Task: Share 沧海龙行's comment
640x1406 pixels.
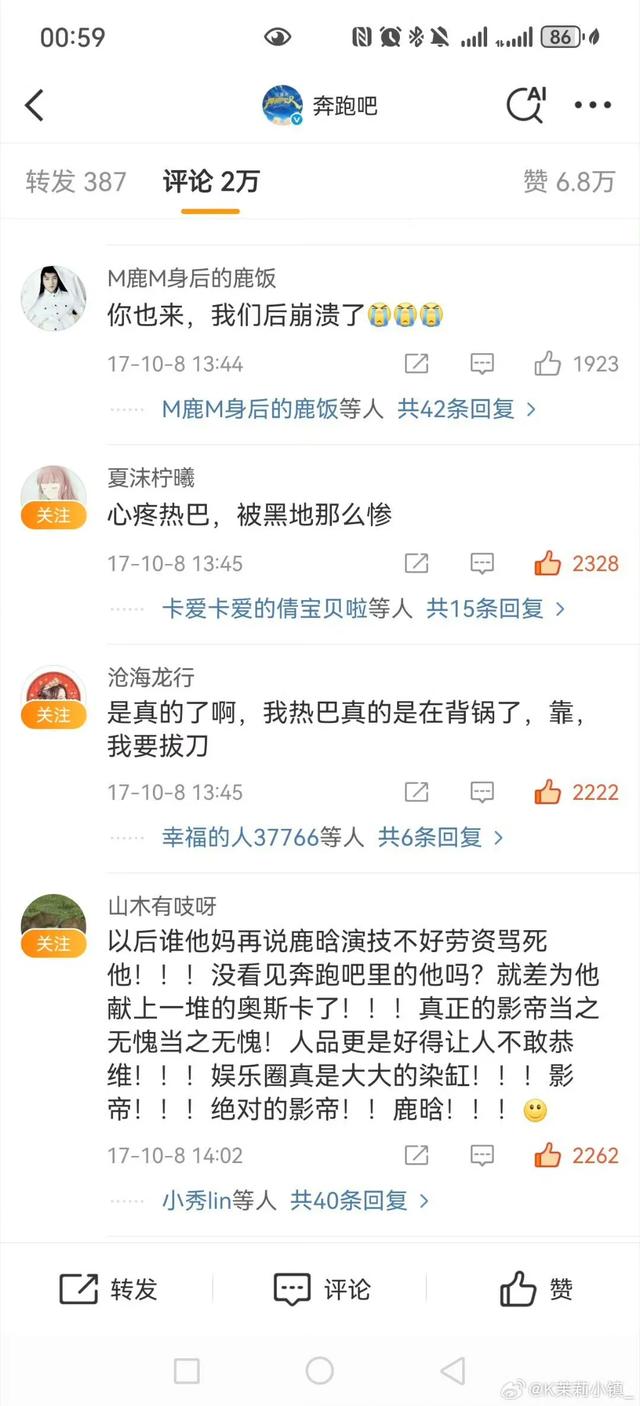Action: tap(416, 792)
